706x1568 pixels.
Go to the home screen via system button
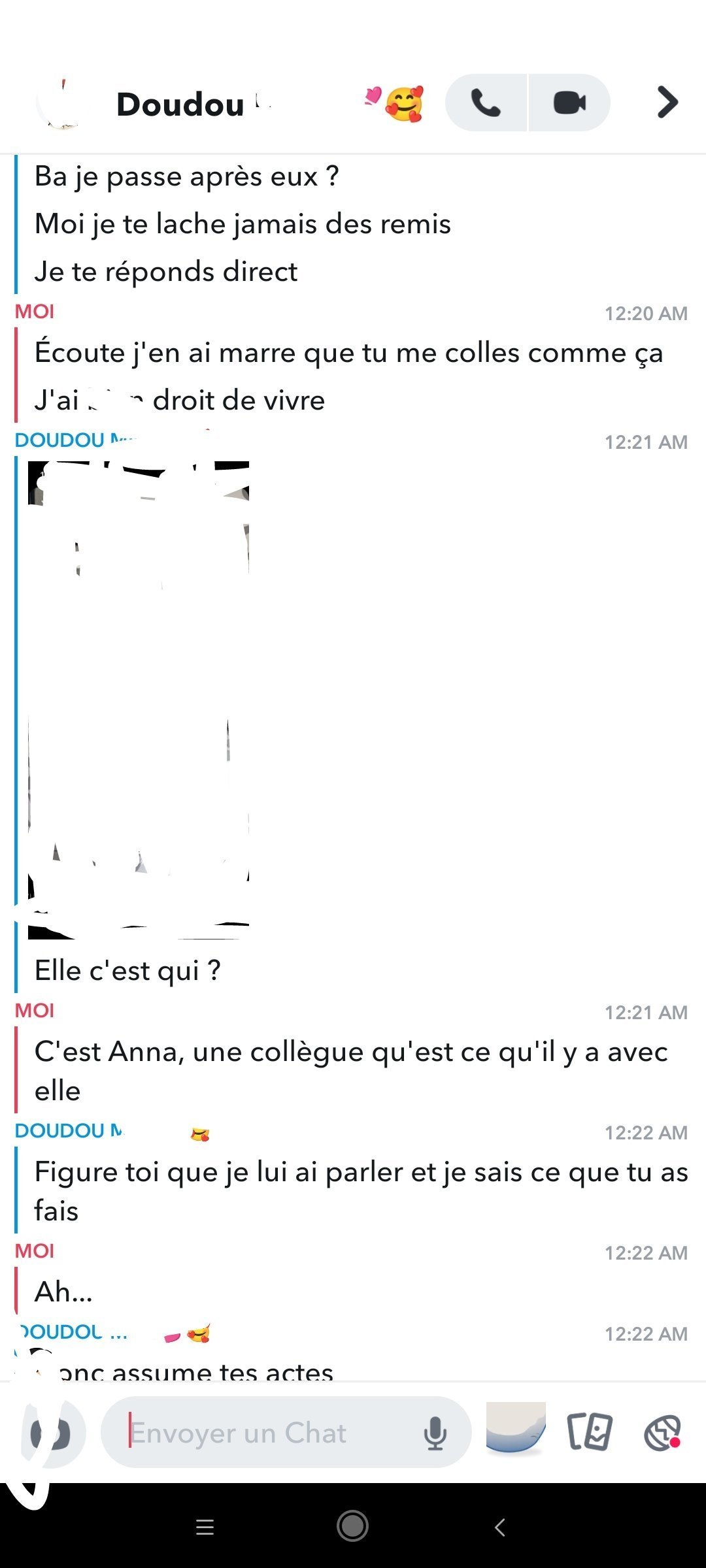click(352, 1526)
